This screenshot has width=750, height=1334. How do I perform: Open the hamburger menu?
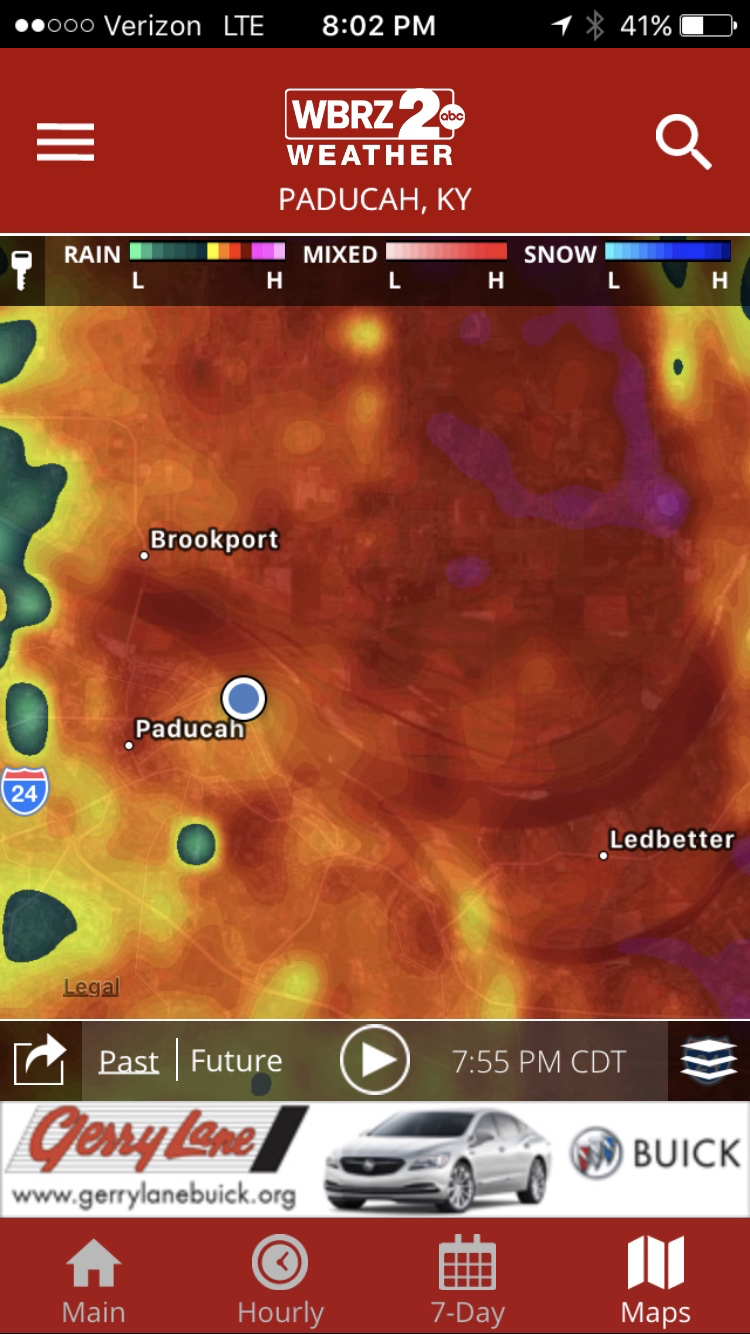65,142
